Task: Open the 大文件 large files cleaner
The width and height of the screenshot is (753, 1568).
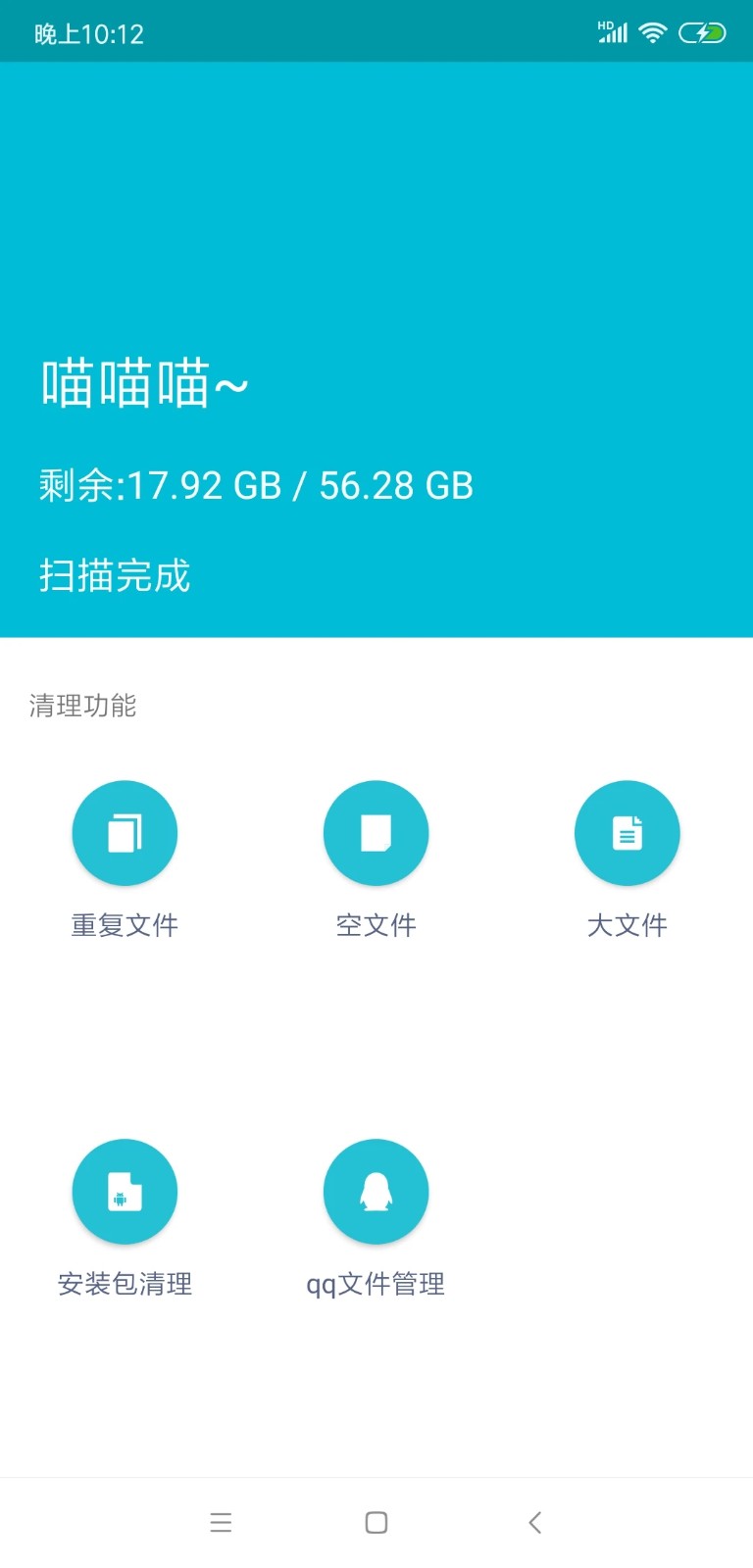Action: coord(627,834)
